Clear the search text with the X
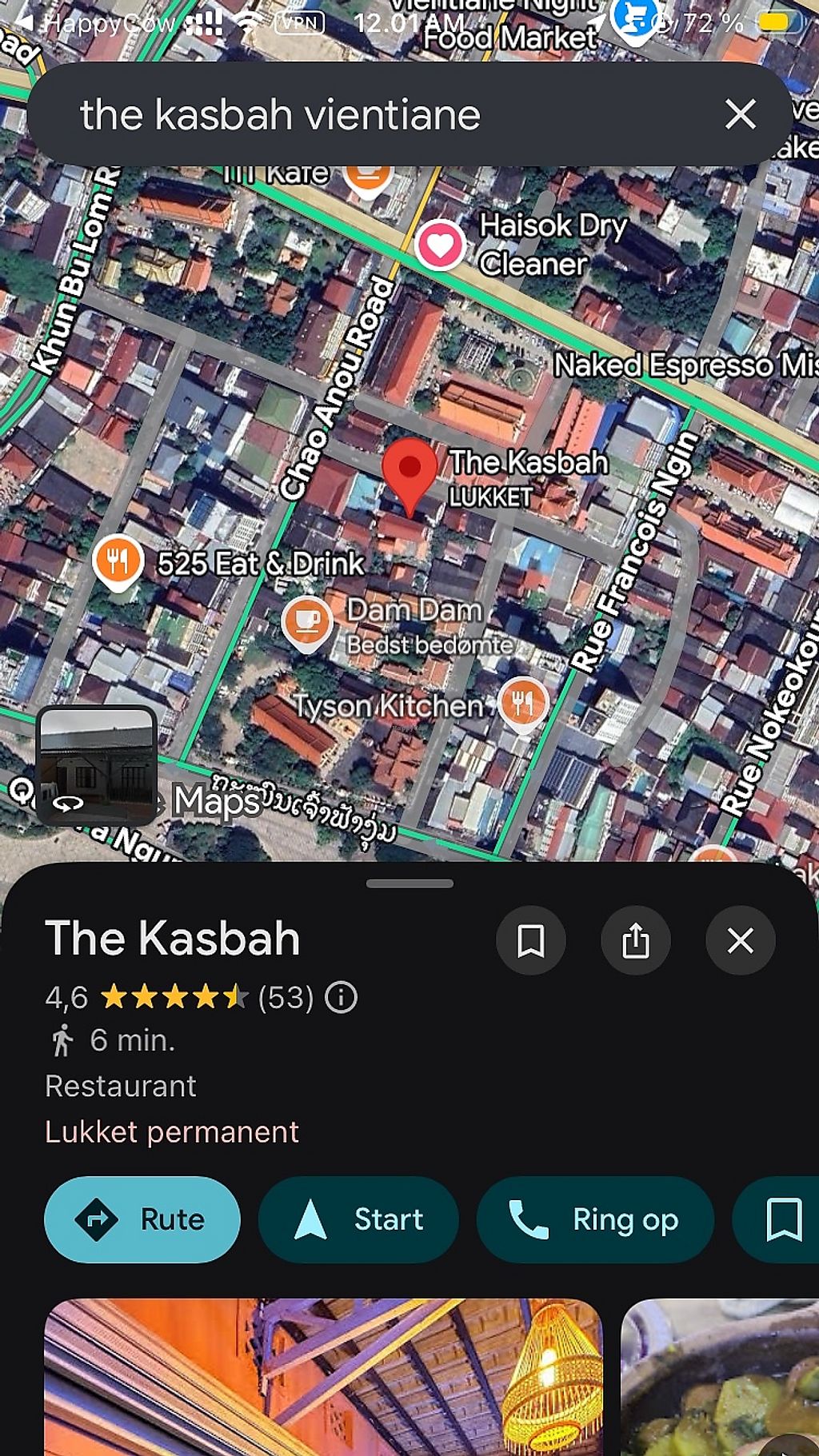The image size is (819, 1456). (x=740, y=114)
